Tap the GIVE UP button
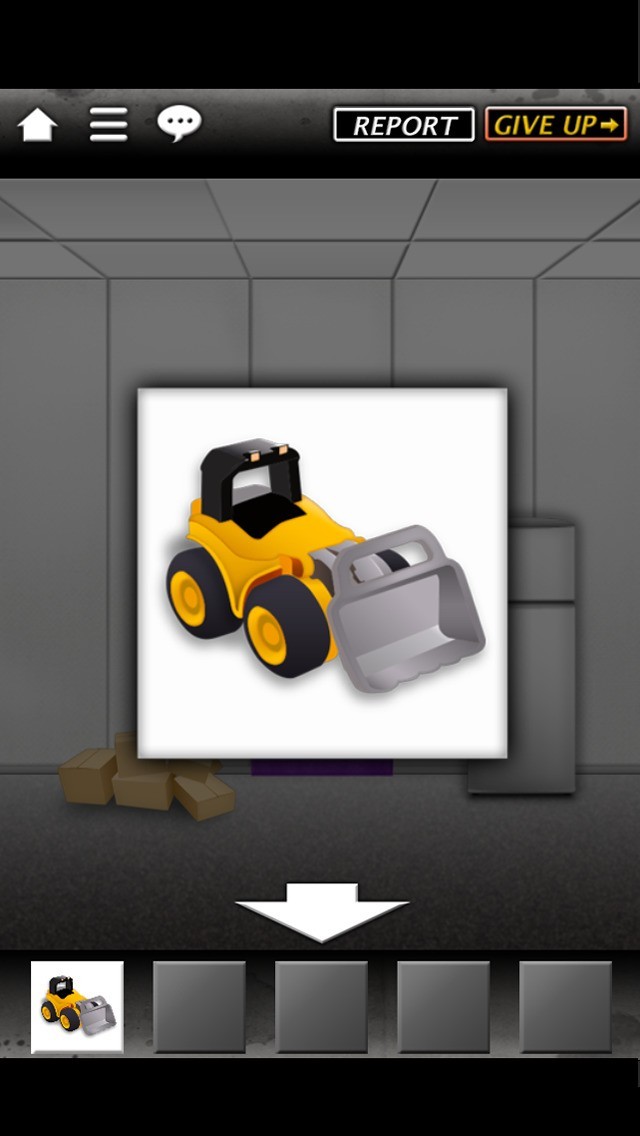Image resolution: width=640 pixels, height=1136 pixels. 556,125
